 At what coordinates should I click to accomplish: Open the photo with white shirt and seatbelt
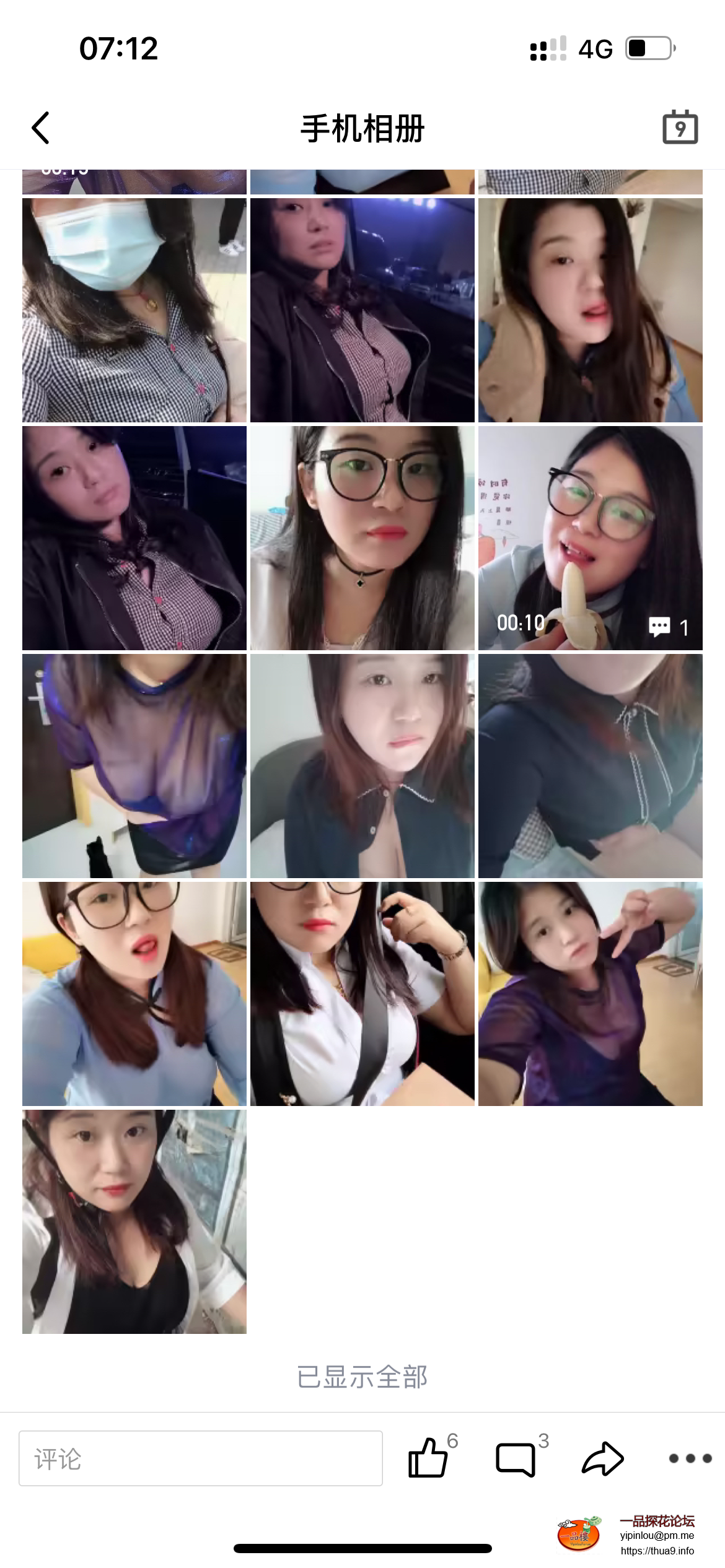pyautogui.click(x=362, y=993)
